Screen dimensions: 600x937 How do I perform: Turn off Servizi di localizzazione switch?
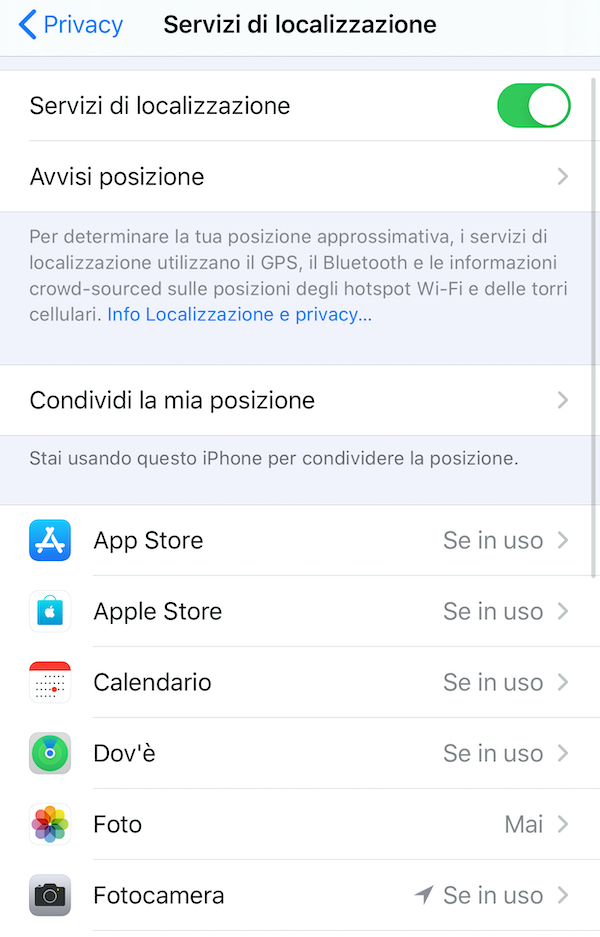click(x=533, y=106)
